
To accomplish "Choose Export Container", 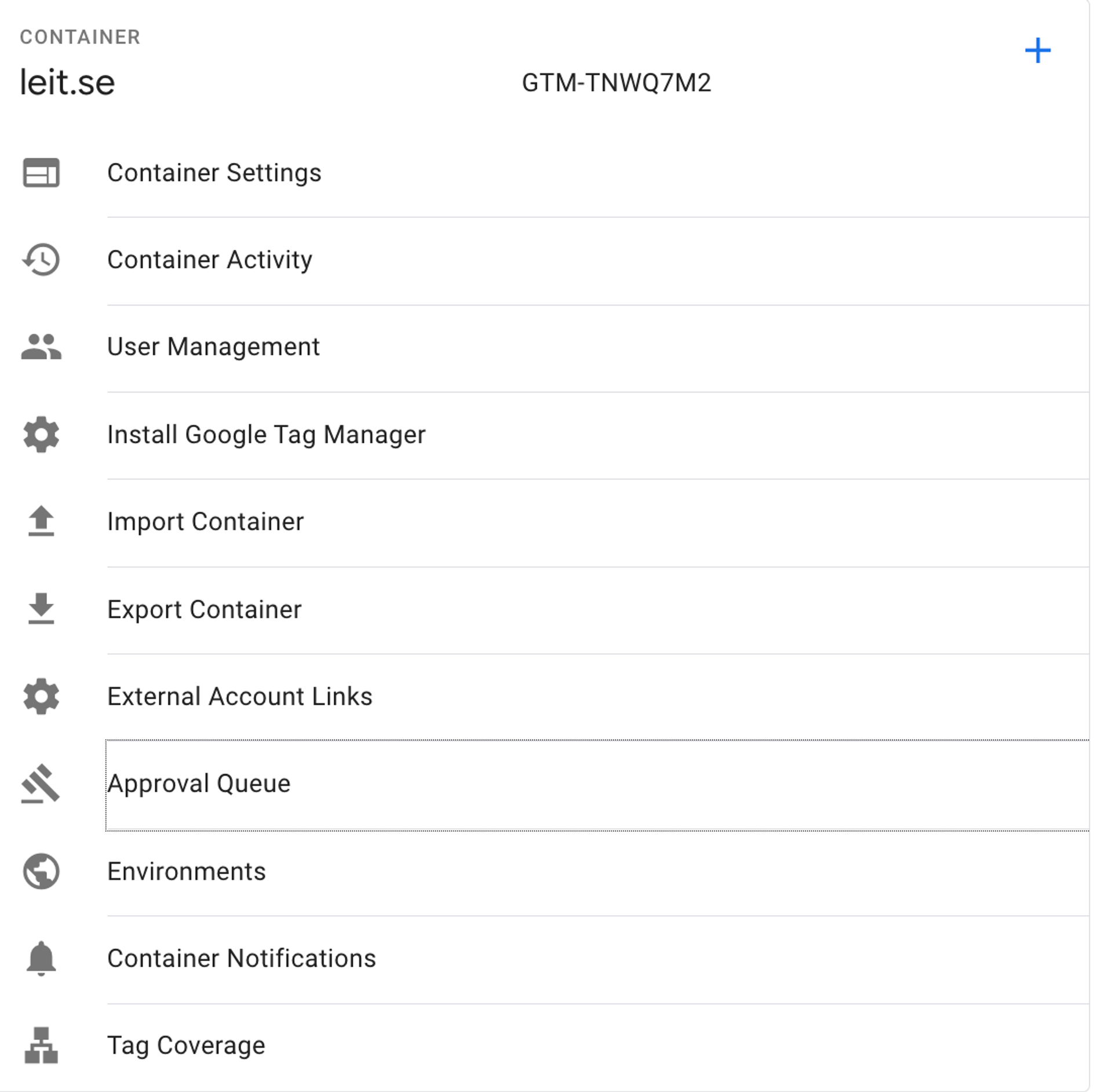I will coord(204,610).
